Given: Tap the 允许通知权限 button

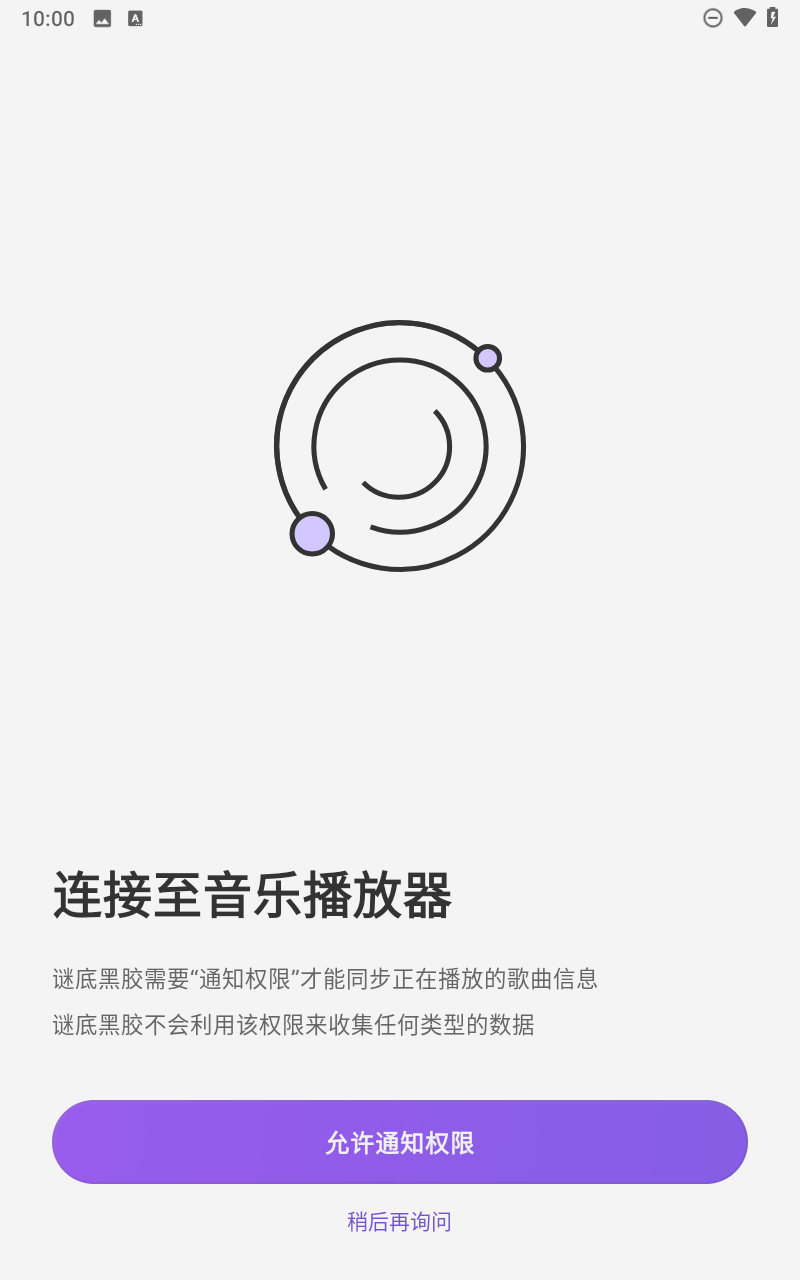Looking at the screenshot, I should (x=400, y=1142).
